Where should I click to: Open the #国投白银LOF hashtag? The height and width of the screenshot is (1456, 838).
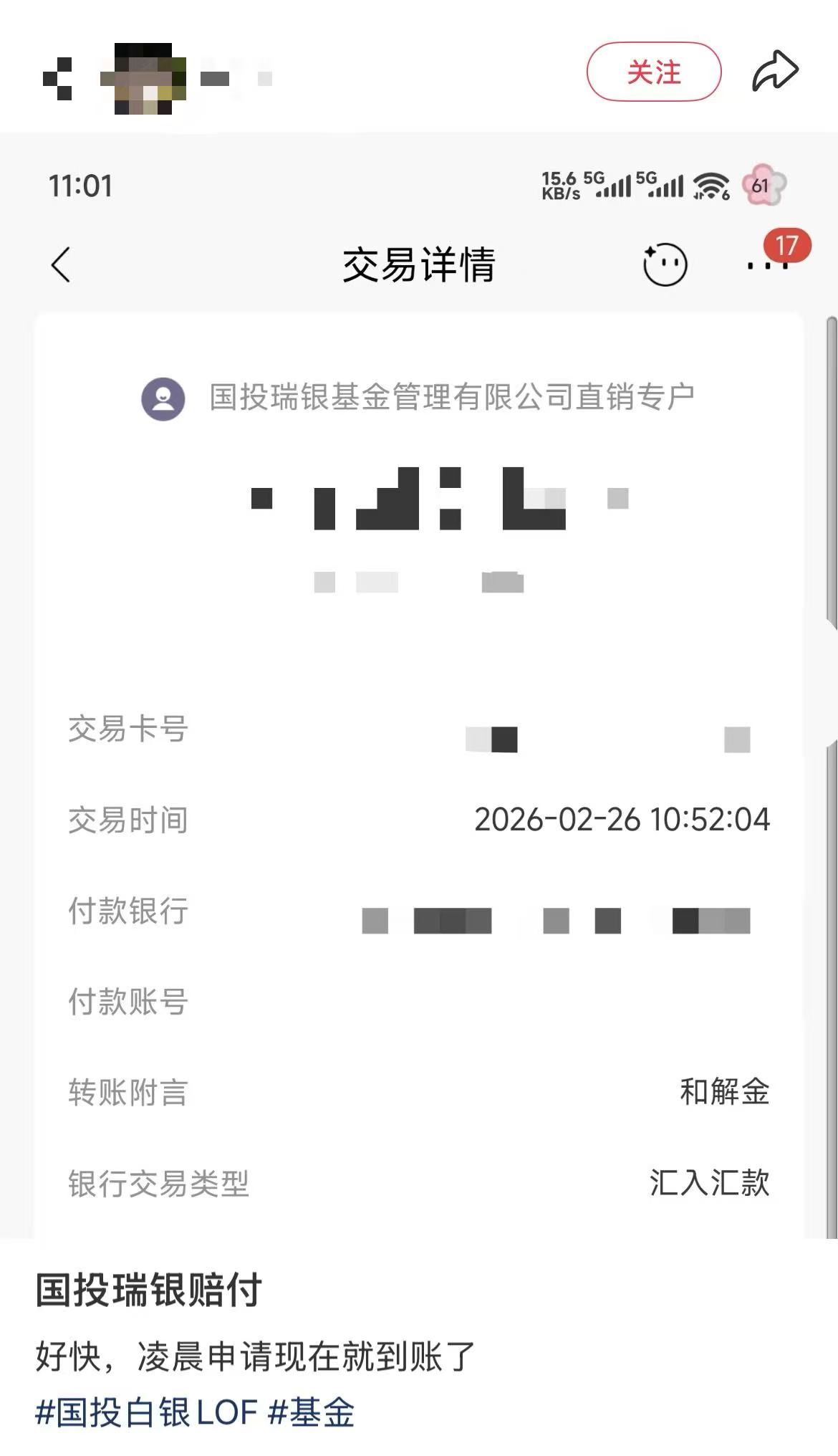(146, 1412)
